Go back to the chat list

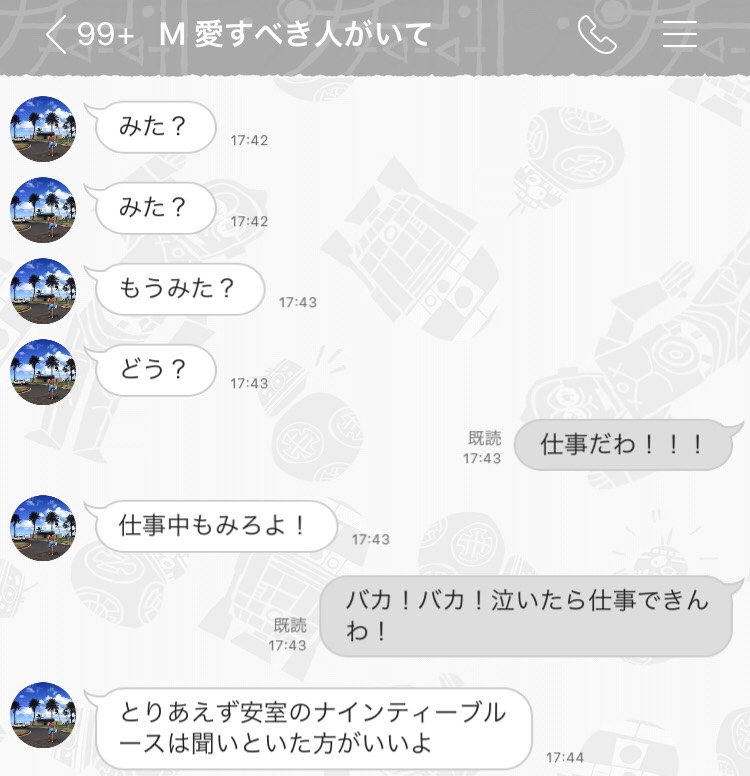[x=57, y=36]
